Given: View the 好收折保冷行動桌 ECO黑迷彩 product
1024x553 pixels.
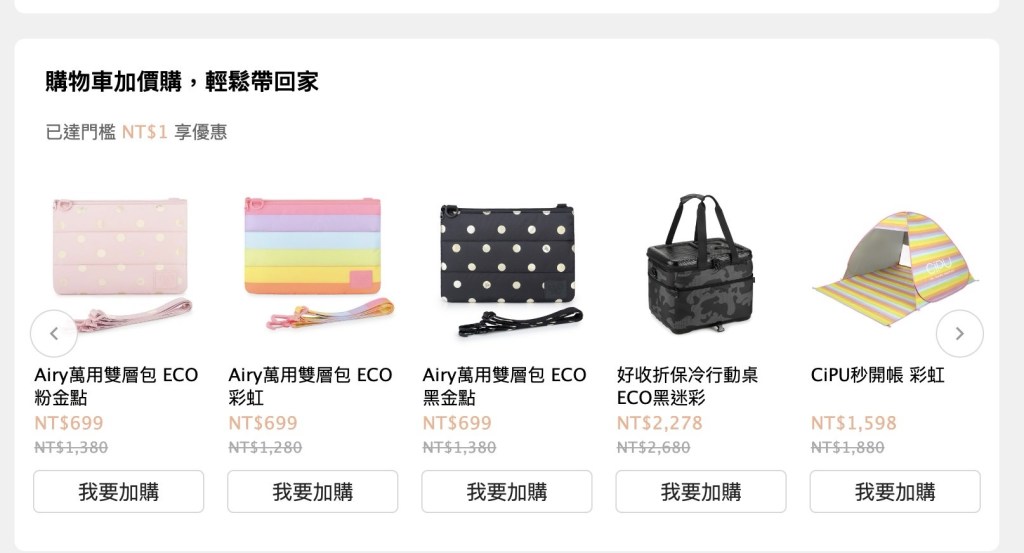Looking at the screenshot, I should tap(701, 262).
